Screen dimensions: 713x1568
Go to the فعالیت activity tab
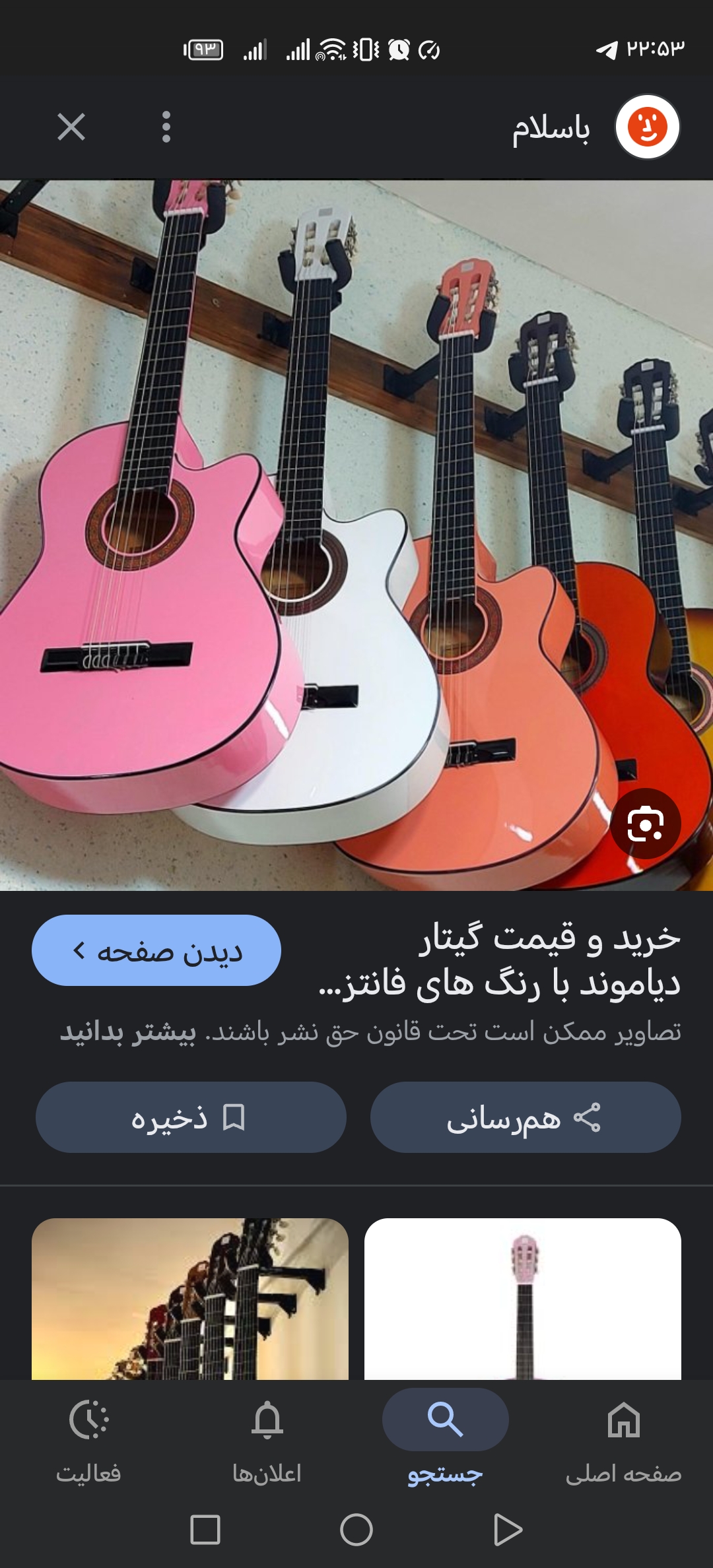(x=88, y=1439)
